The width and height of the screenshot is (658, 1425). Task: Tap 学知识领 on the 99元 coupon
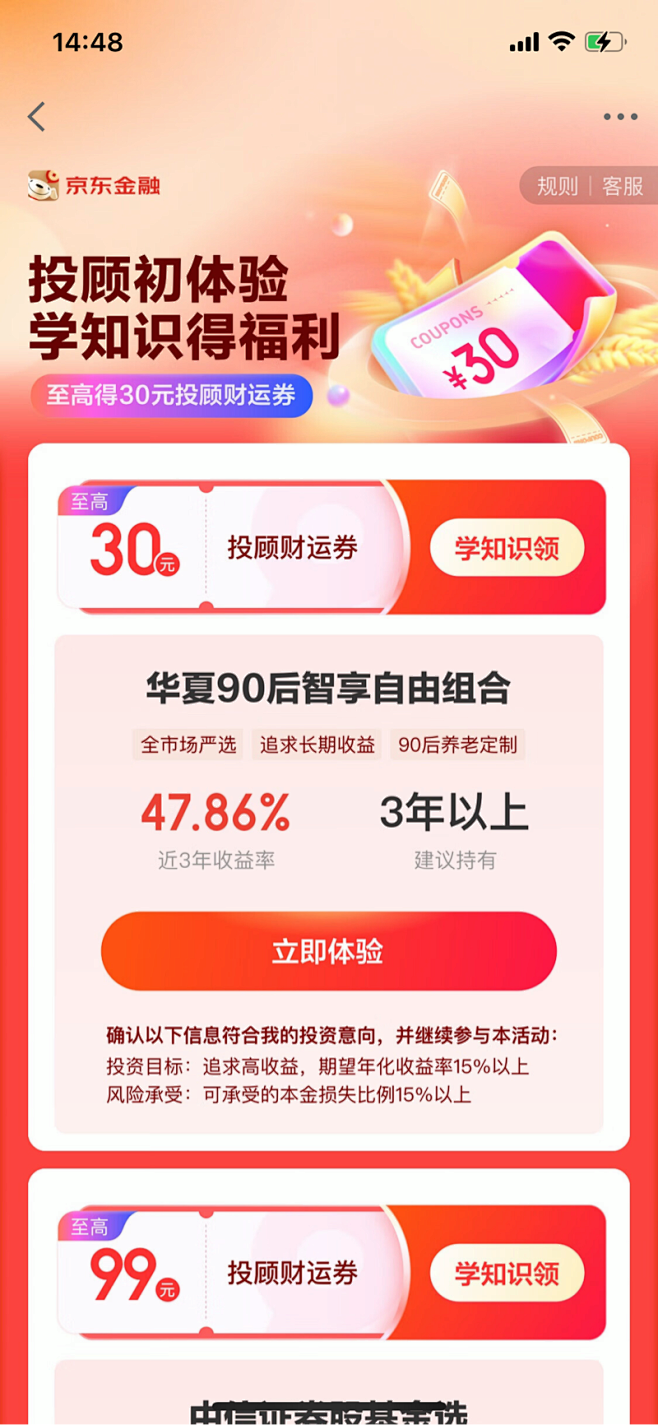pyautogui.click(x=506, y=1273)
